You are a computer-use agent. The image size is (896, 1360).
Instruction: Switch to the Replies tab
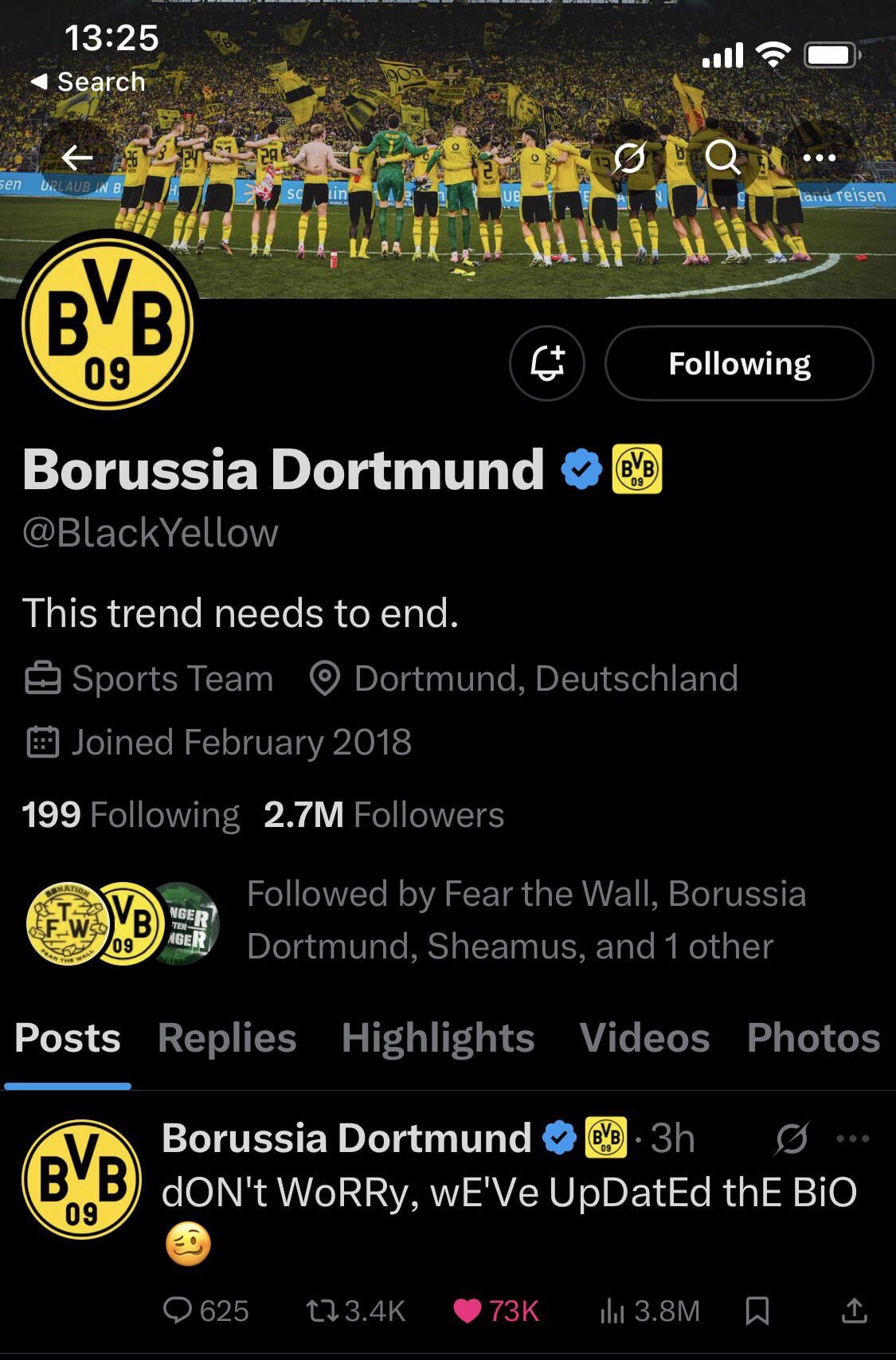[x=227, y=1038]
